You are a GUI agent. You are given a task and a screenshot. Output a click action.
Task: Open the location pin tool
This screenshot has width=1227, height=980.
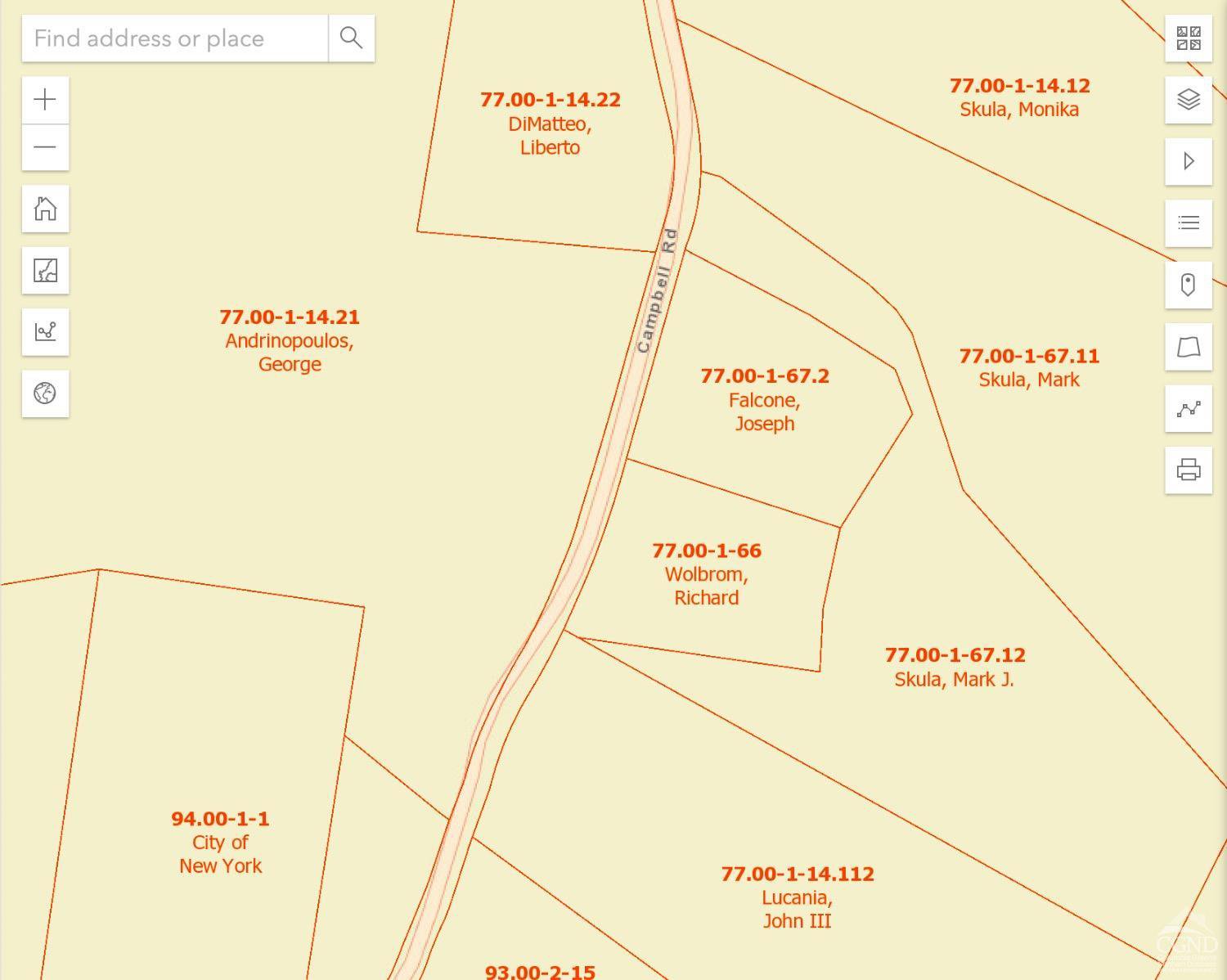click(1188, 285)
